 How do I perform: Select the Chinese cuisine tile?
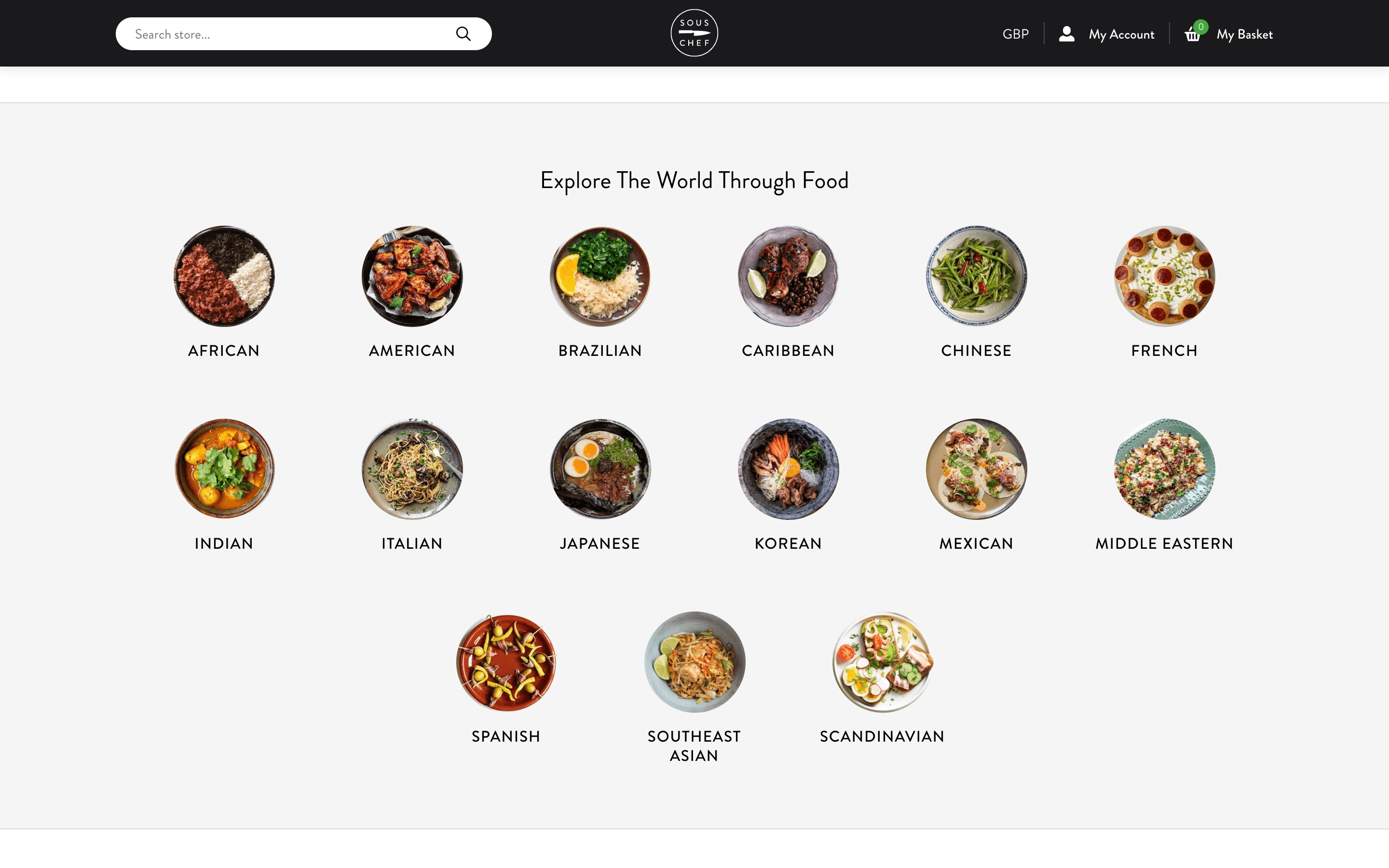(976, 276)
